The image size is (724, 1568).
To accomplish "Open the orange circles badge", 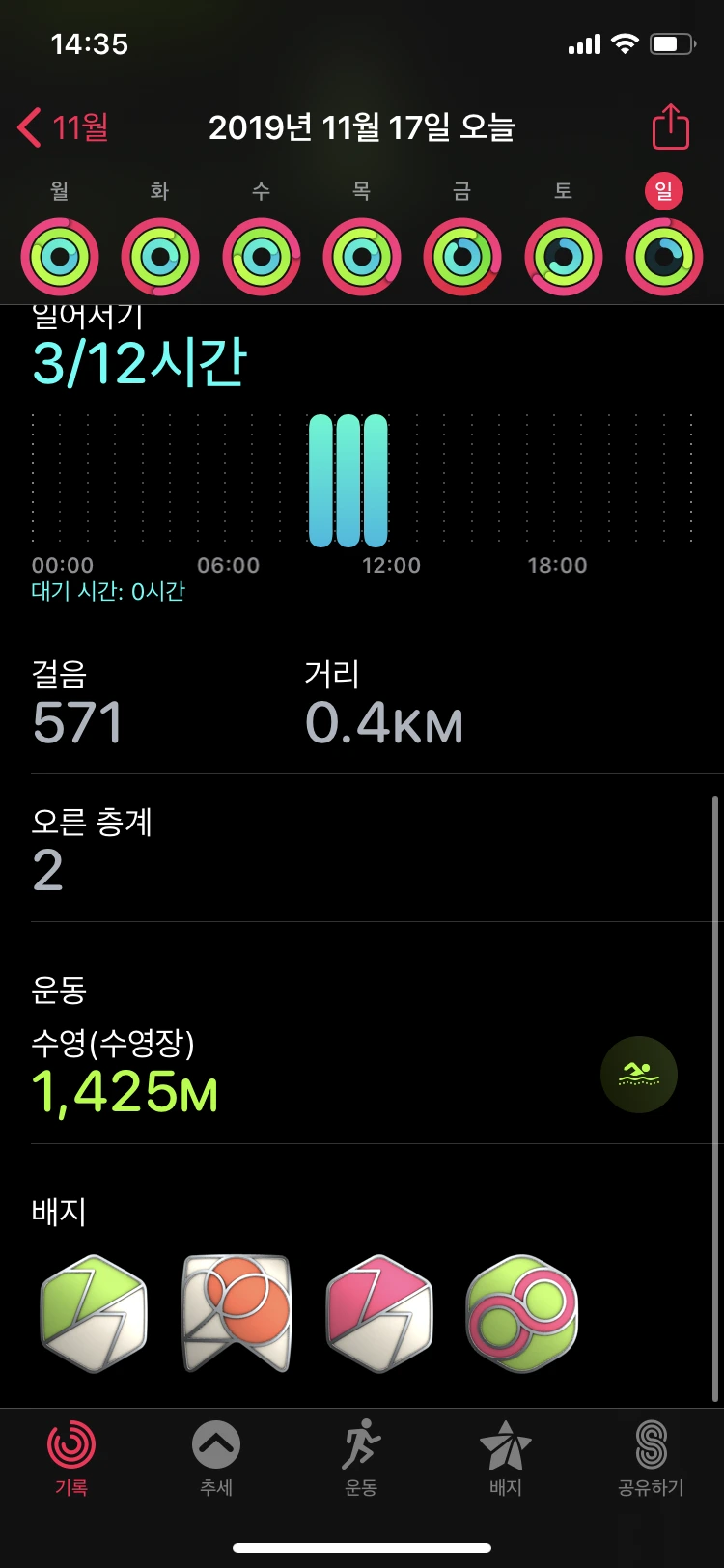I will click(x=237, y=1313).
